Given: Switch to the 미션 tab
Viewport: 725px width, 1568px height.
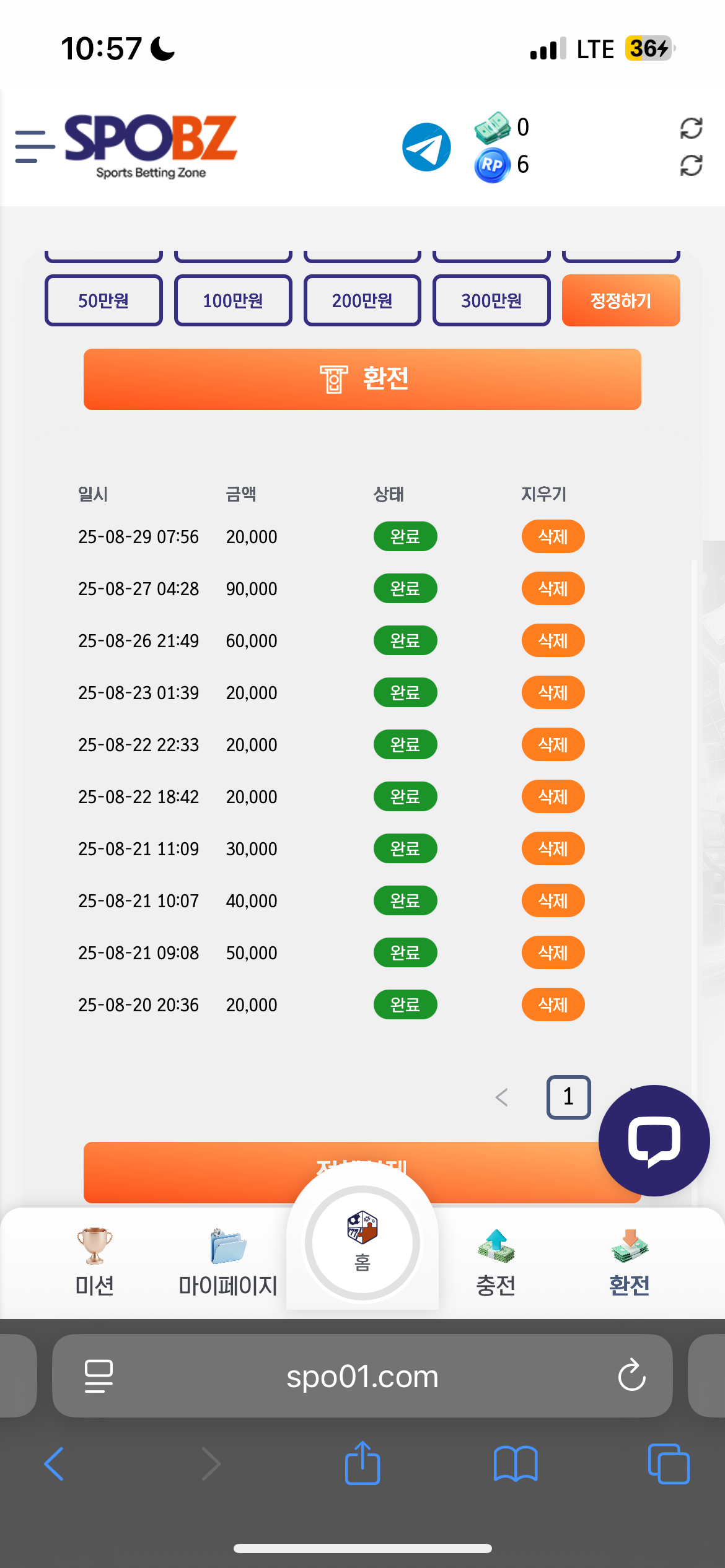Looking at the screenshot, I should point(94,1261).
